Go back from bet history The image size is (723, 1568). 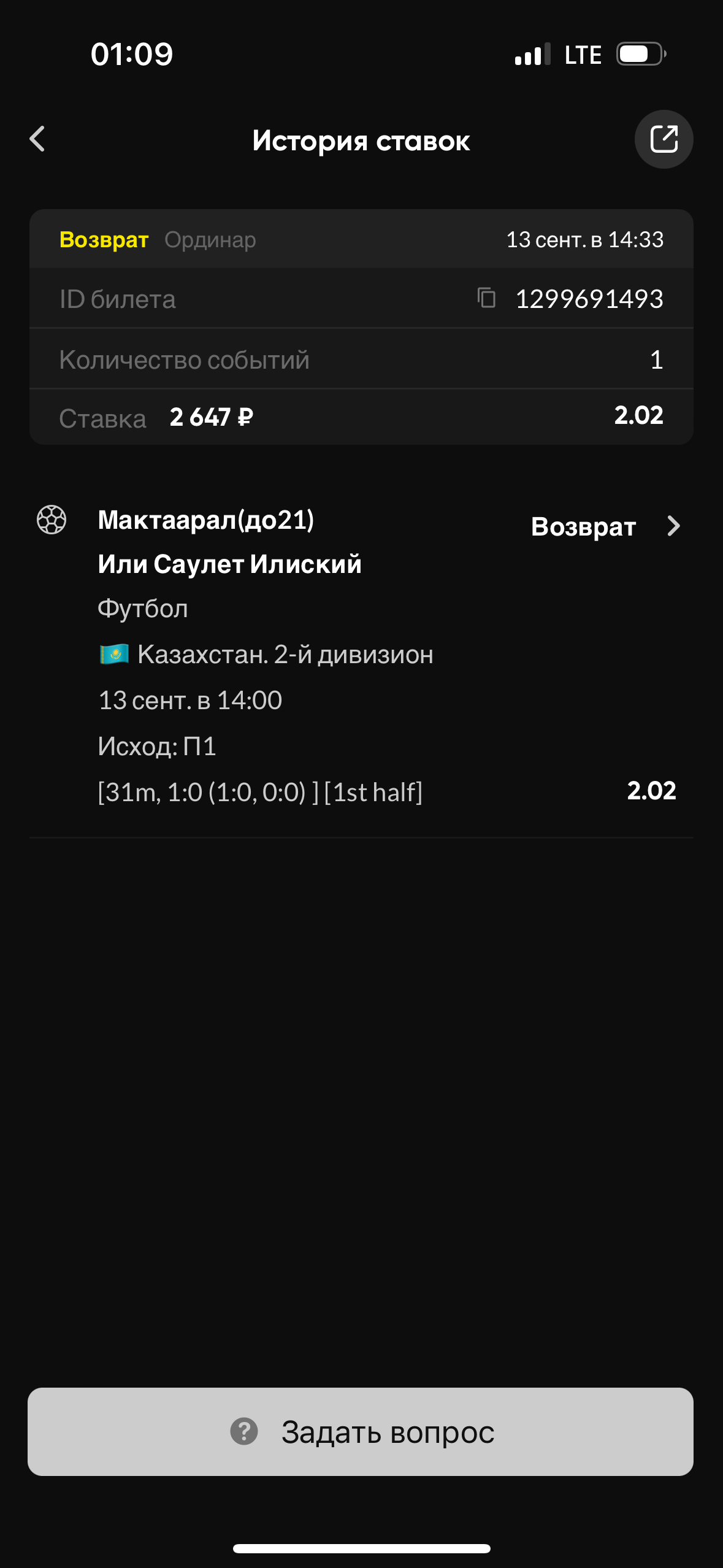(38, 139)
